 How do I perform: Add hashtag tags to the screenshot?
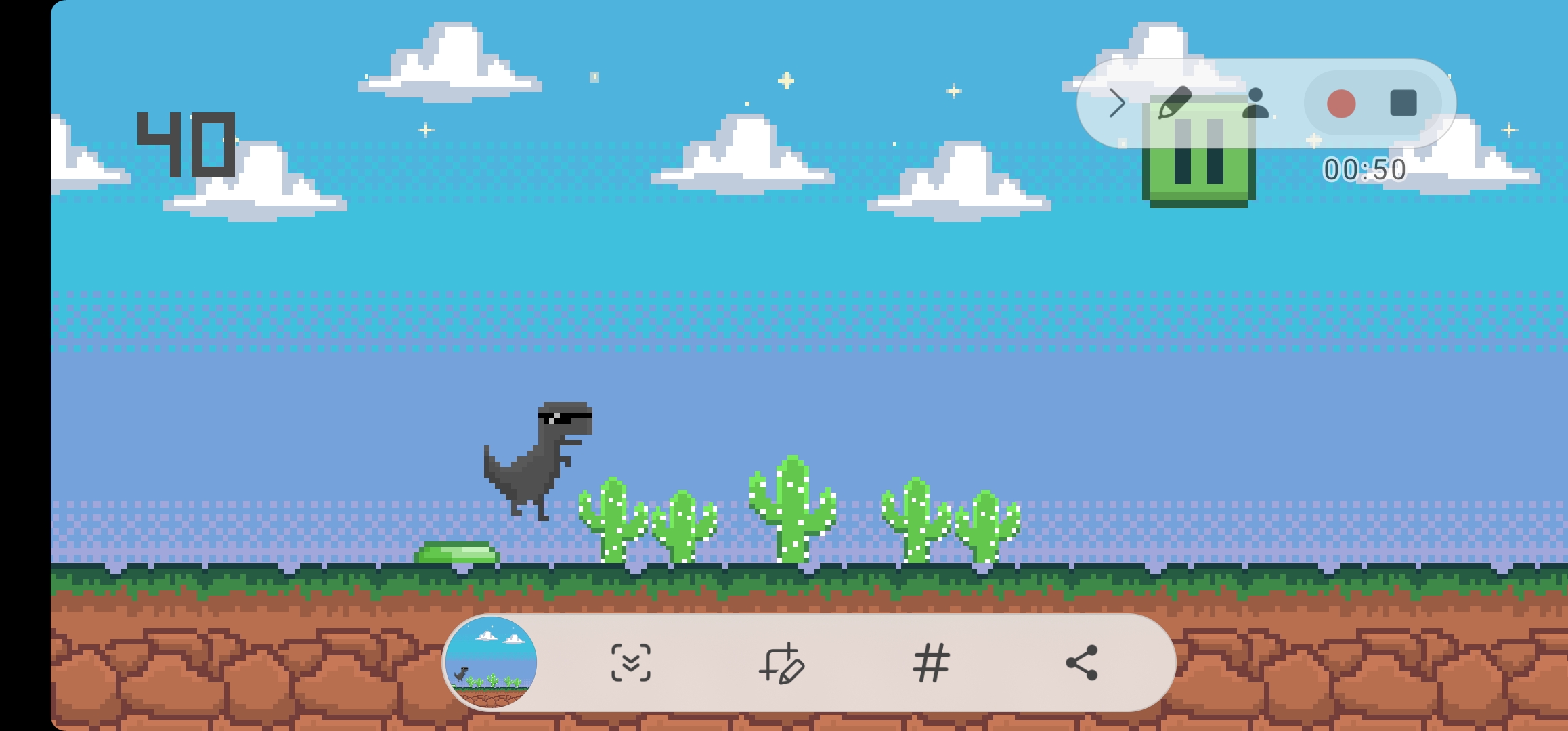pyautogui.click(x=932, y=663)
